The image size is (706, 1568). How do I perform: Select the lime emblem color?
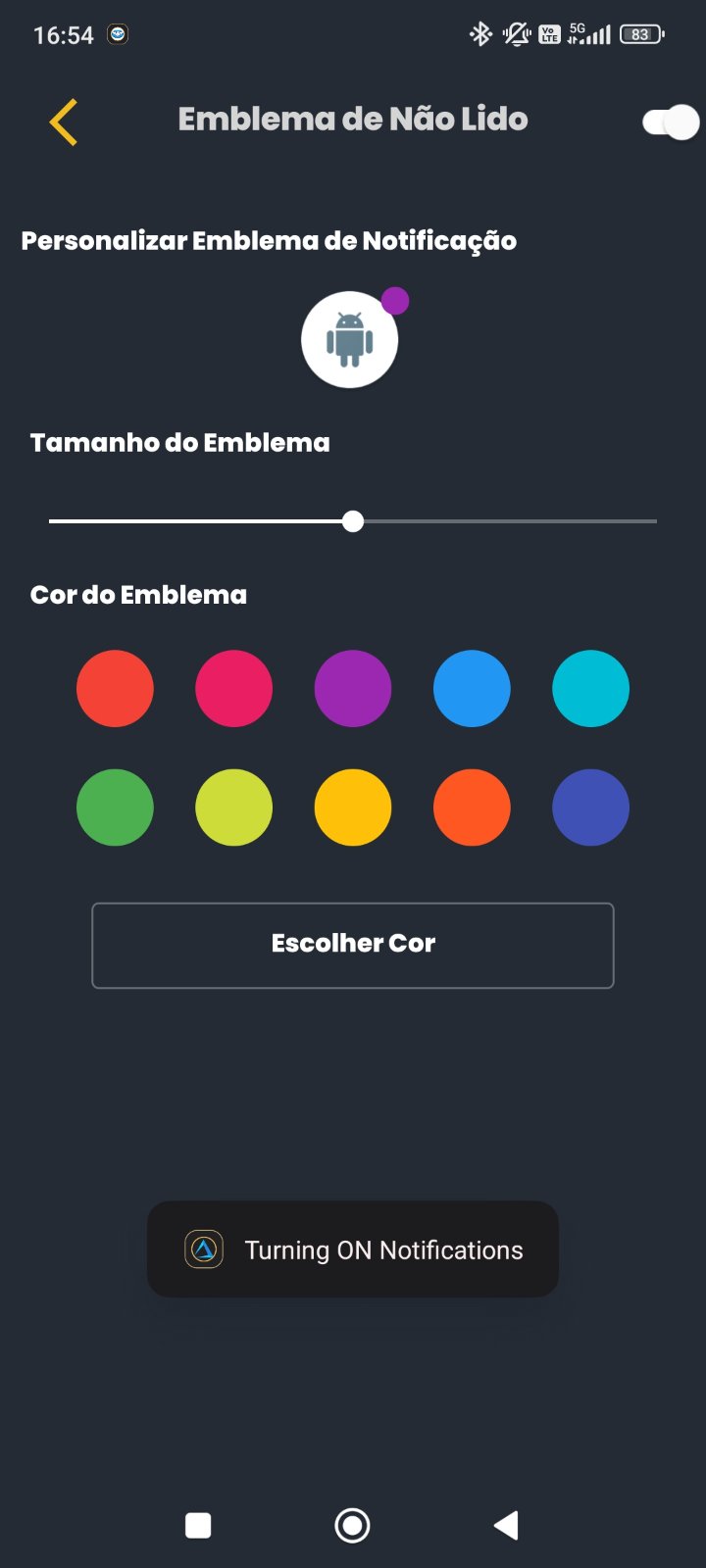[233, 808]
